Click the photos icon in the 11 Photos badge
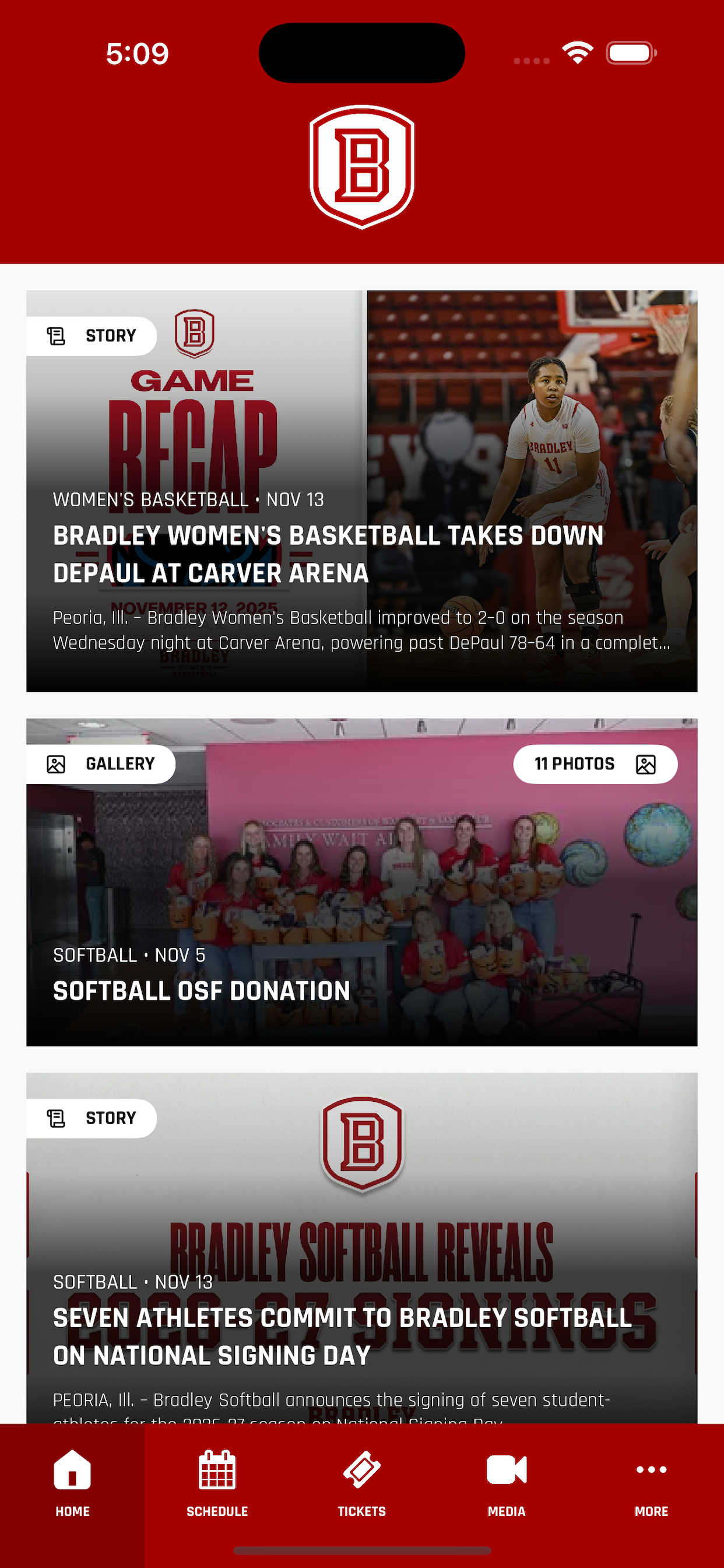The image size is (724, 1568). (646, 764)
